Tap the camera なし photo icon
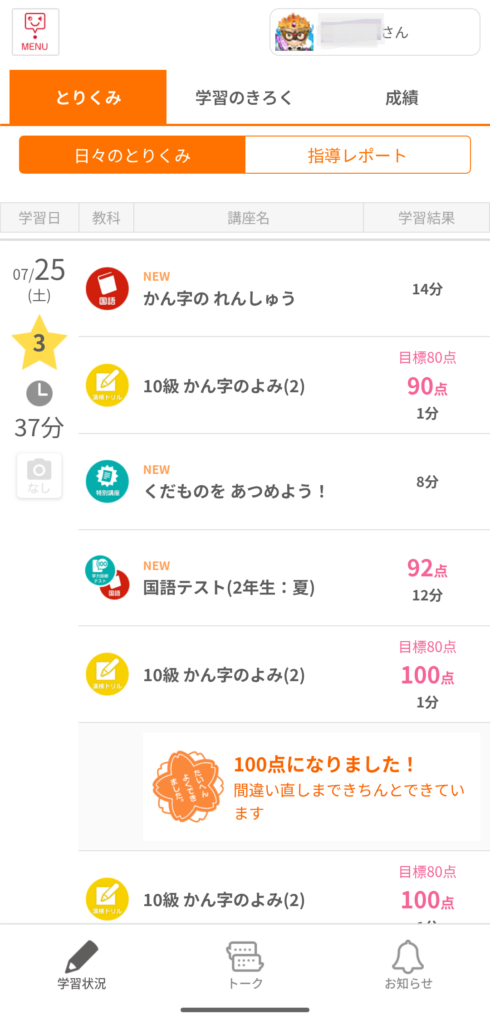Screen dimensions: 490x1024 (x=39, y=476)
